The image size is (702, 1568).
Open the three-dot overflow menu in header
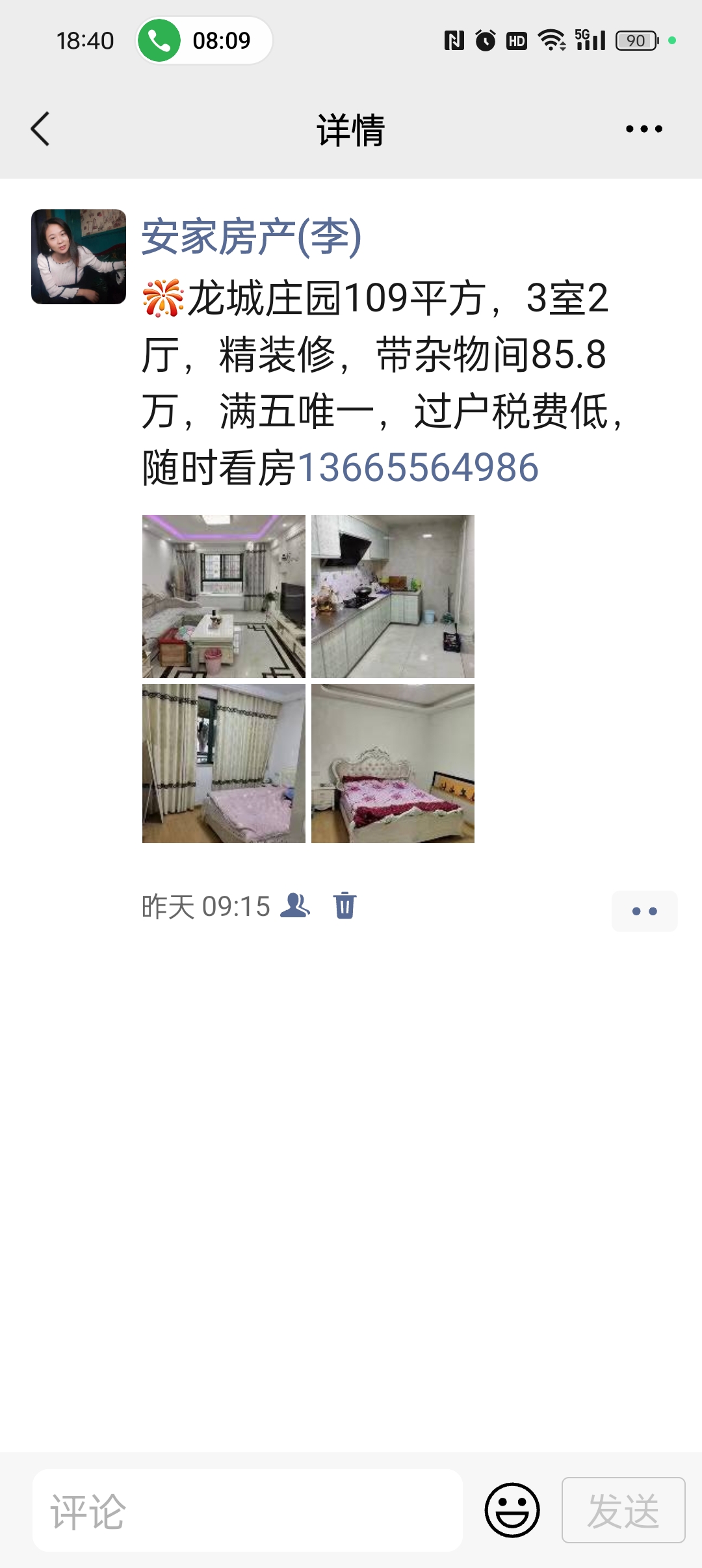(643, 129)
